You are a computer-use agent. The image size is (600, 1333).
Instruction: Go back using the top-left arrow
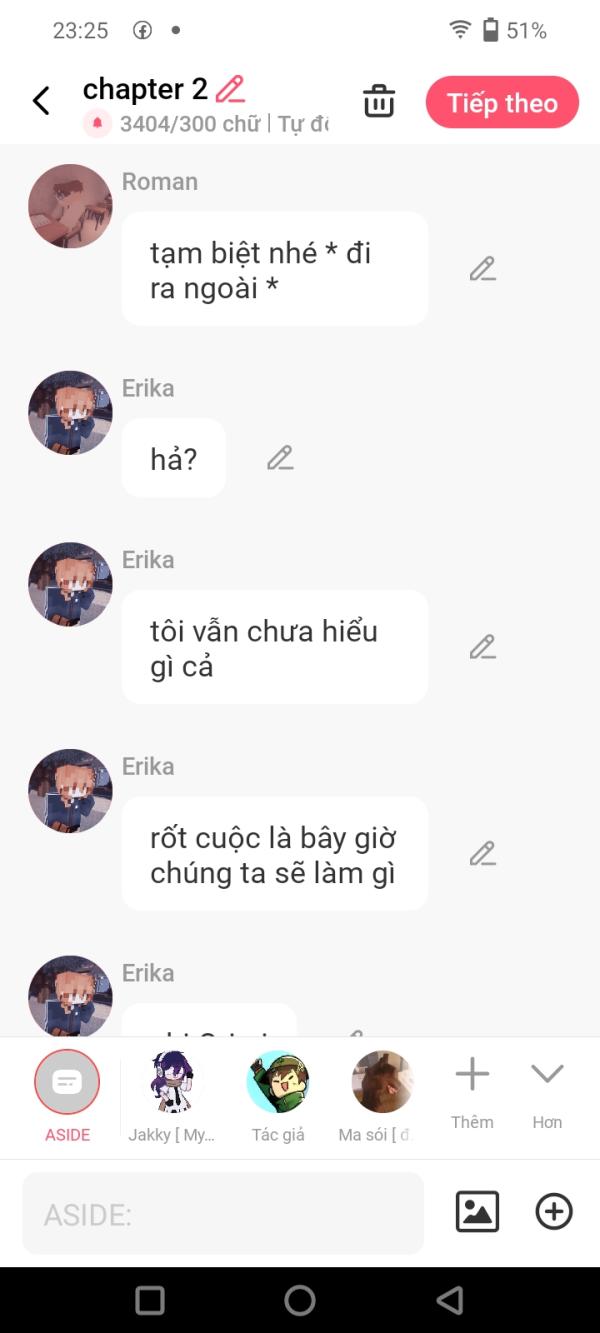(x=41, y=100)
